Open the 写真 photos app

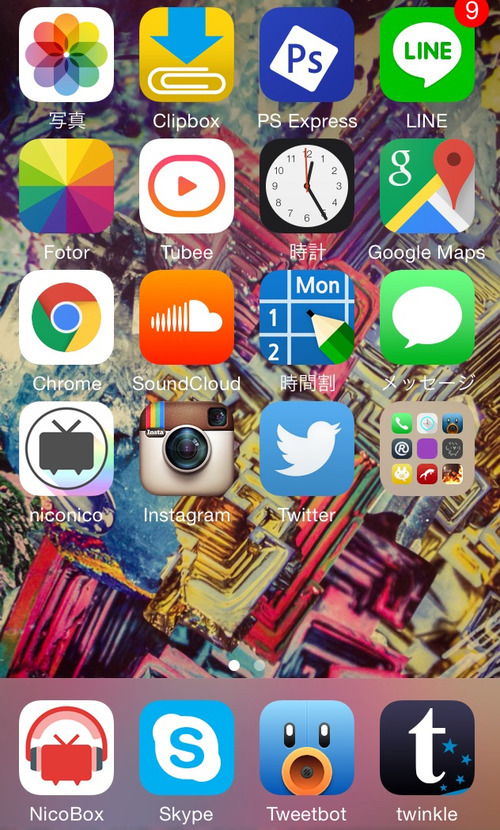[x=66, y=55]
